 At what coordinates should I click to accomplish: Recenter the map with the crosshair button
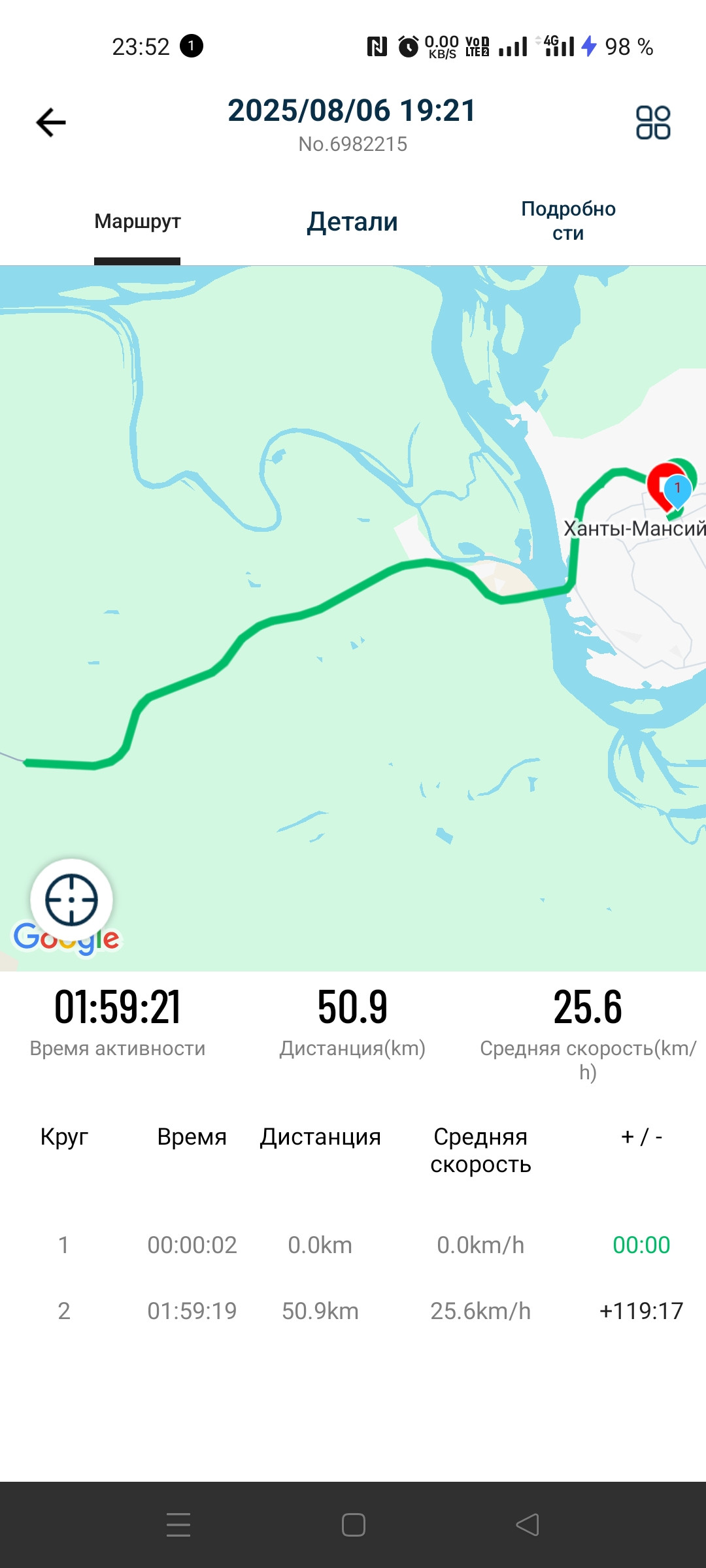(72, 900)
